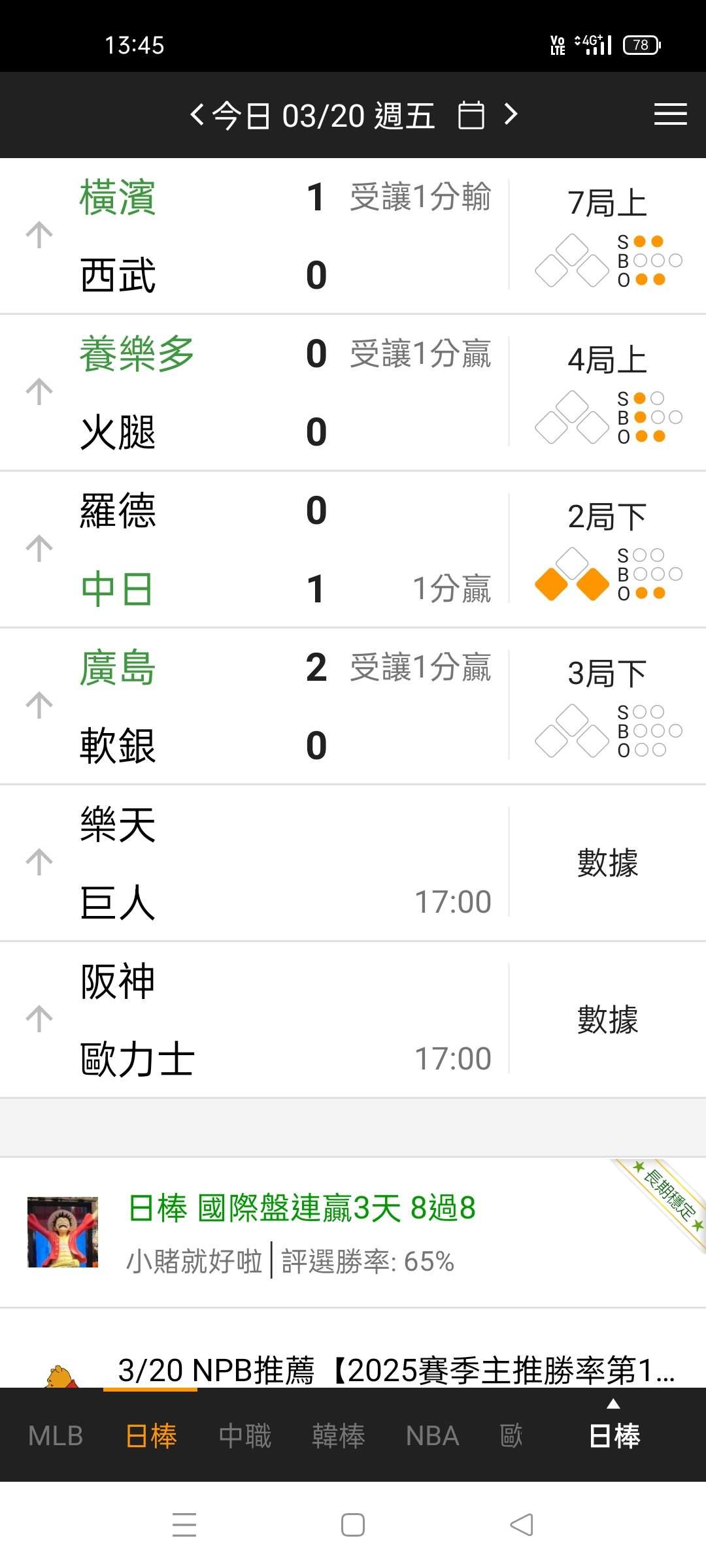Go to the previous day
Viewport: 706px width, 1568px height.
[x=197, y=115]
